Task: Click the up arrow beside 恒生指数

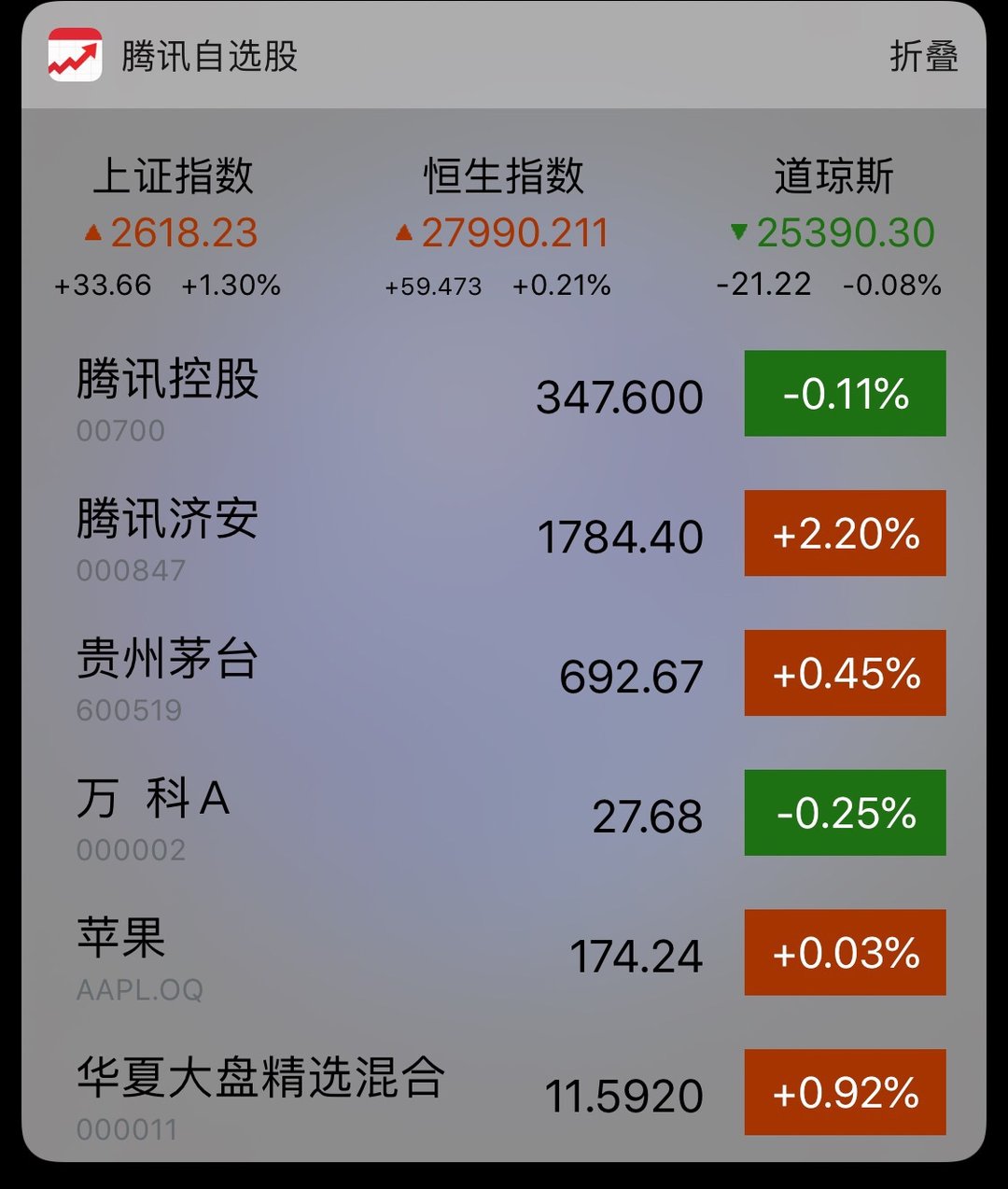Action: coord(401,232)
